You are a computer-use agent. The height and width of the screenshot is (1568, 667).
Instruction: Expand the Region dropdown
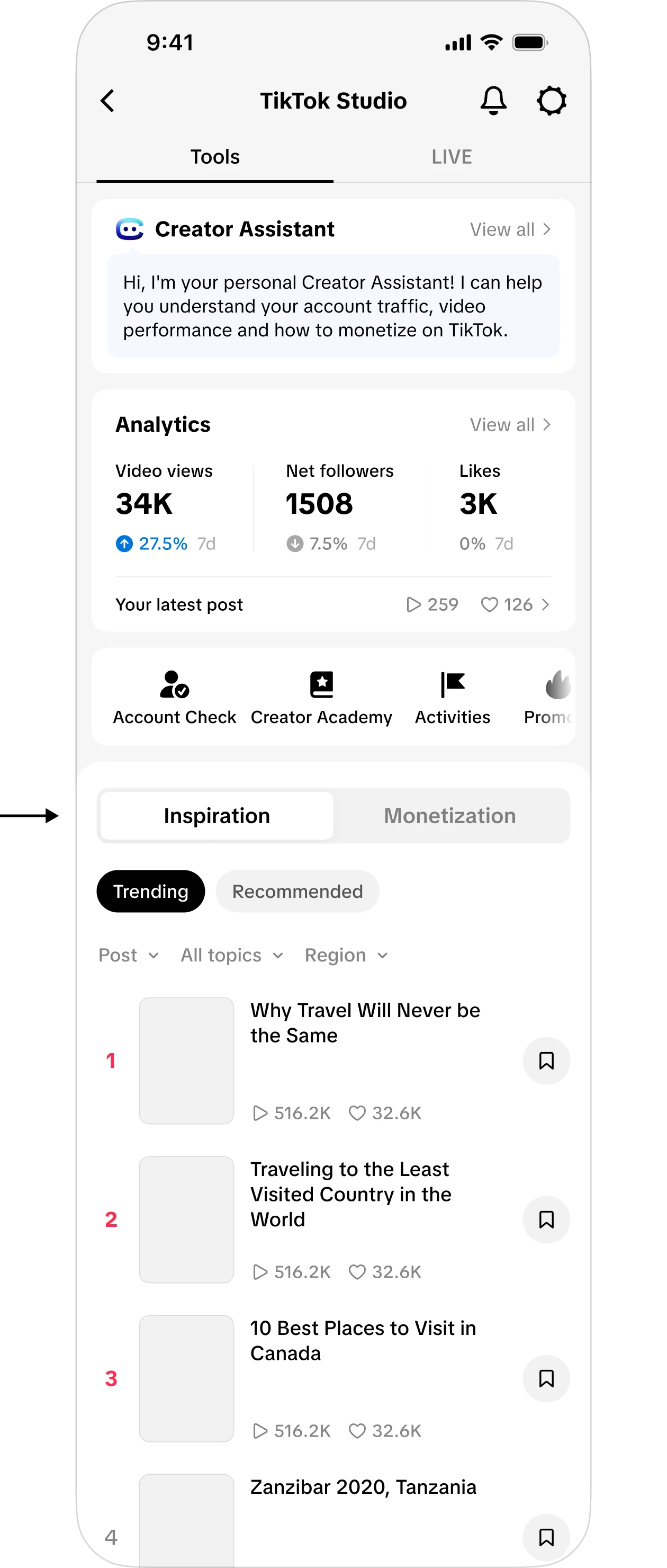click(346, 955)
